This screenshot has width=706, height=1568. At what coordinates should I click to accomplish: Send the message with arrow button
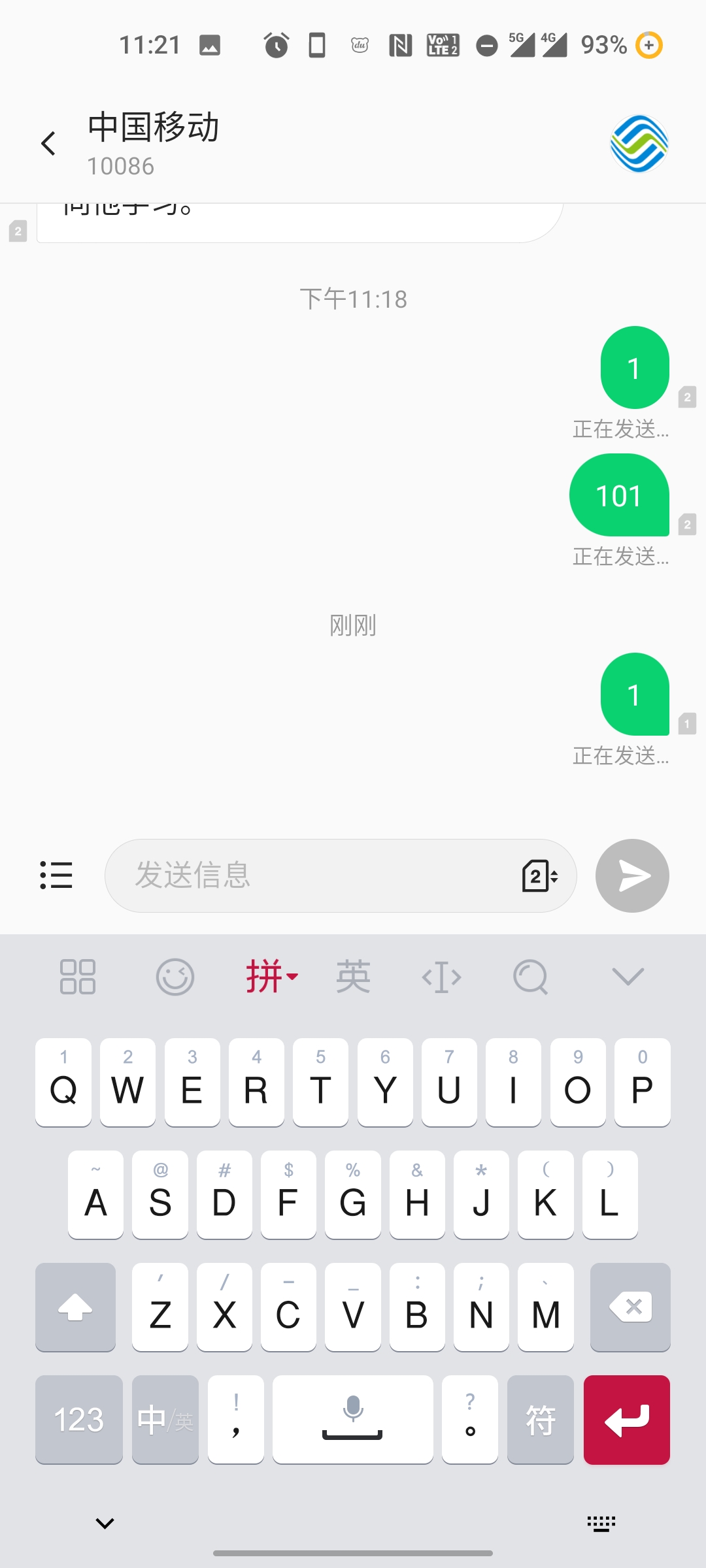(632, 875)
